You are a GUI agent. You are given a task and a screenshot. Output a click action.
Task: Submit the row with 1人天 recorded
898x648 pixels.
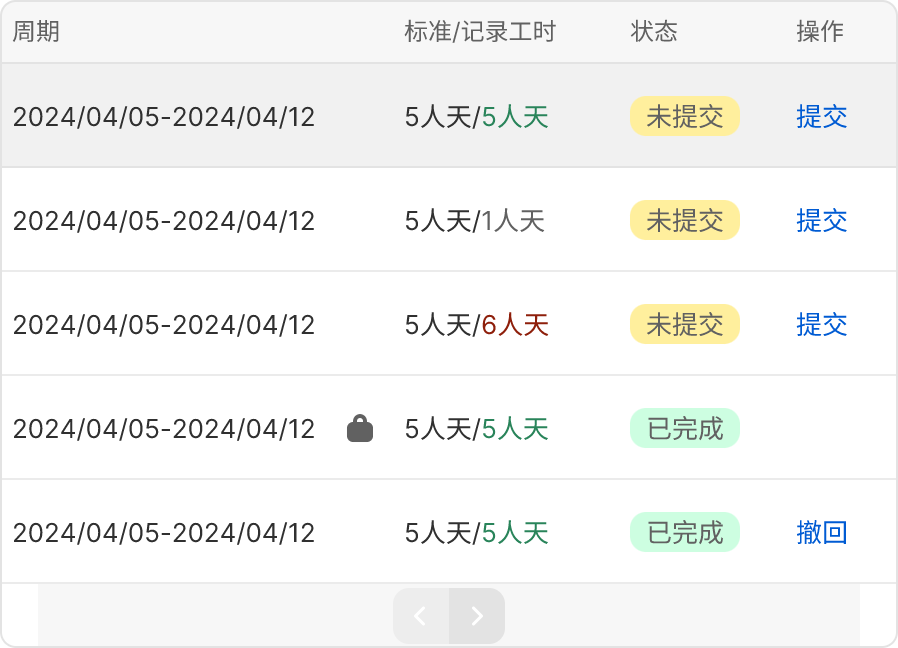tap(821, 221)
